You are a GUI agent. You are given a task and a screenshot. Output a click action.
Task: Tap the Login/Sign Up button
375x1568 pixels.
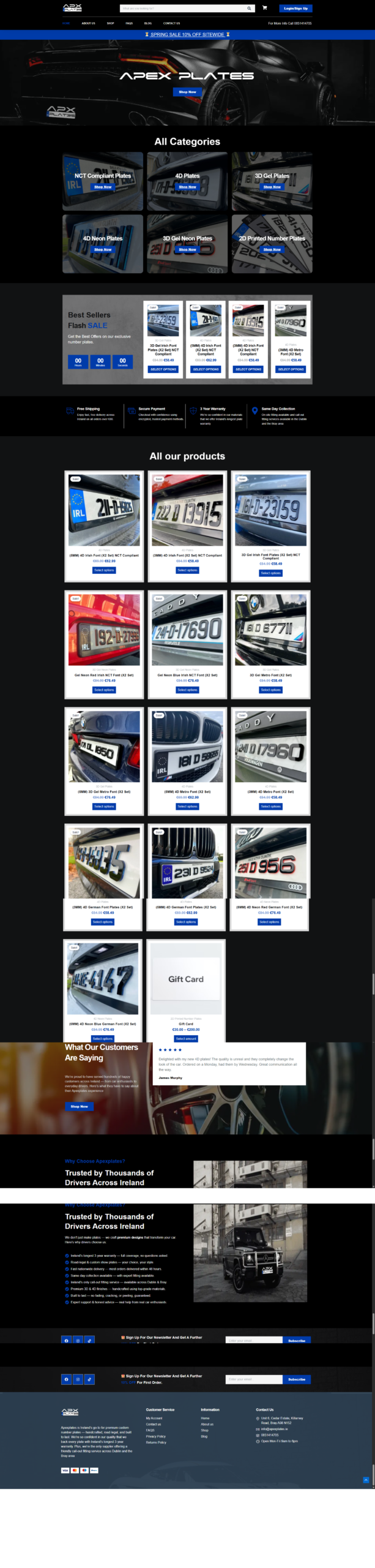(x=296, y=9)
